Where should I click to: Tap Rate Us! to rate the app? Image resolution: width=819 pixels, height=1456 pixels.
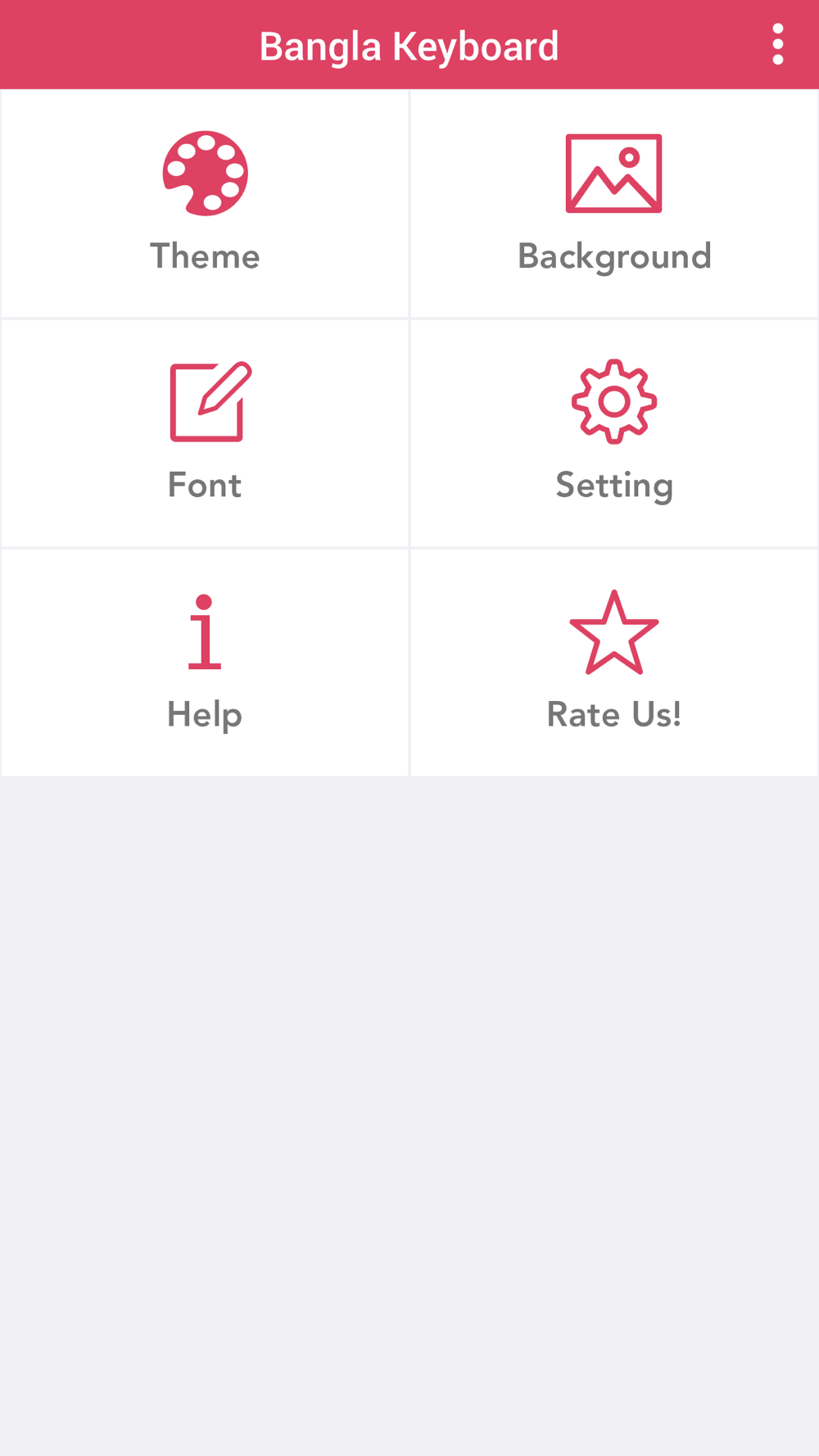tap(614, 662)
